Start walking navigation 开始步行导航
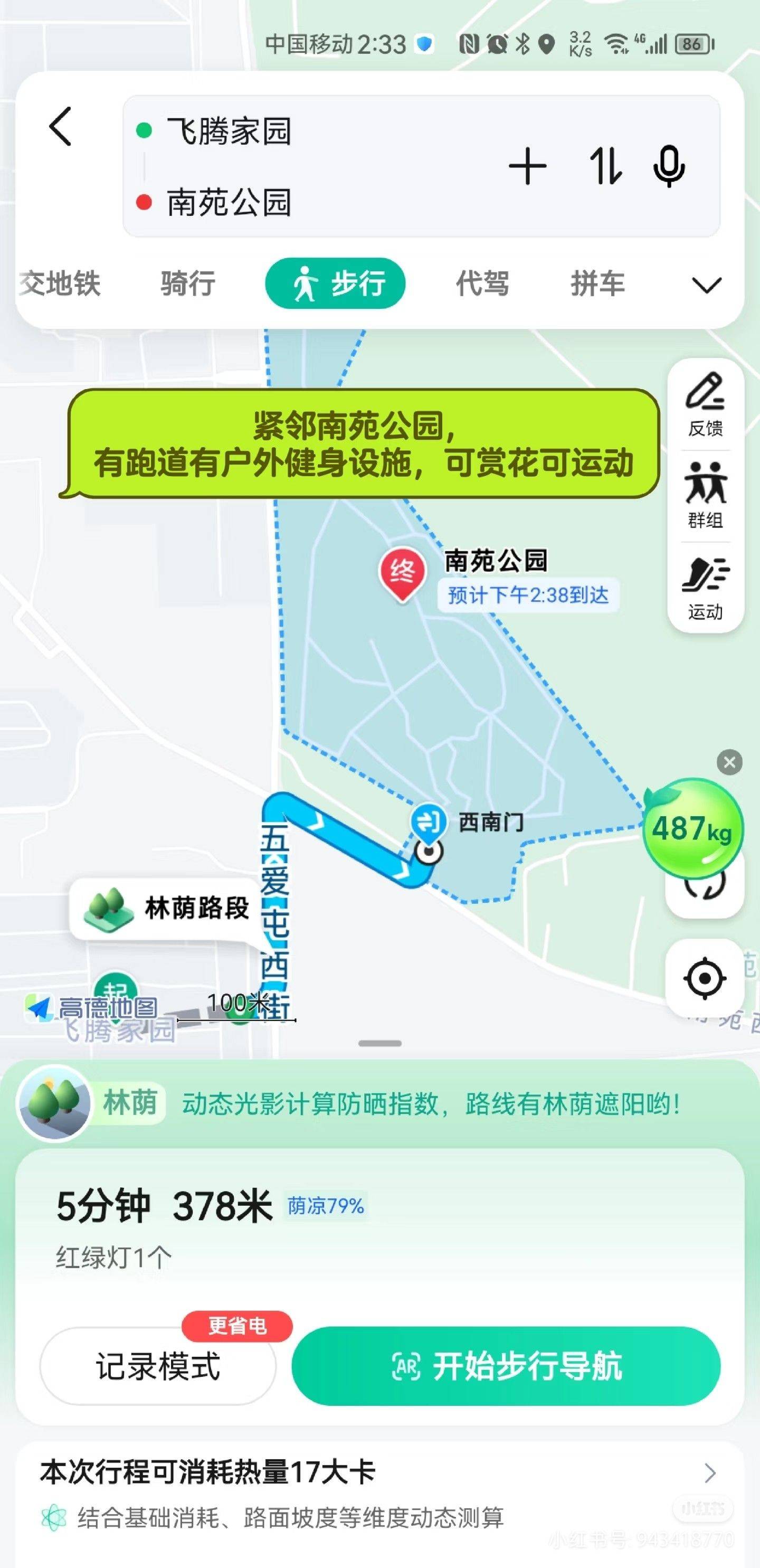This screenshot has height=1568, width=760. point(506,1366)
